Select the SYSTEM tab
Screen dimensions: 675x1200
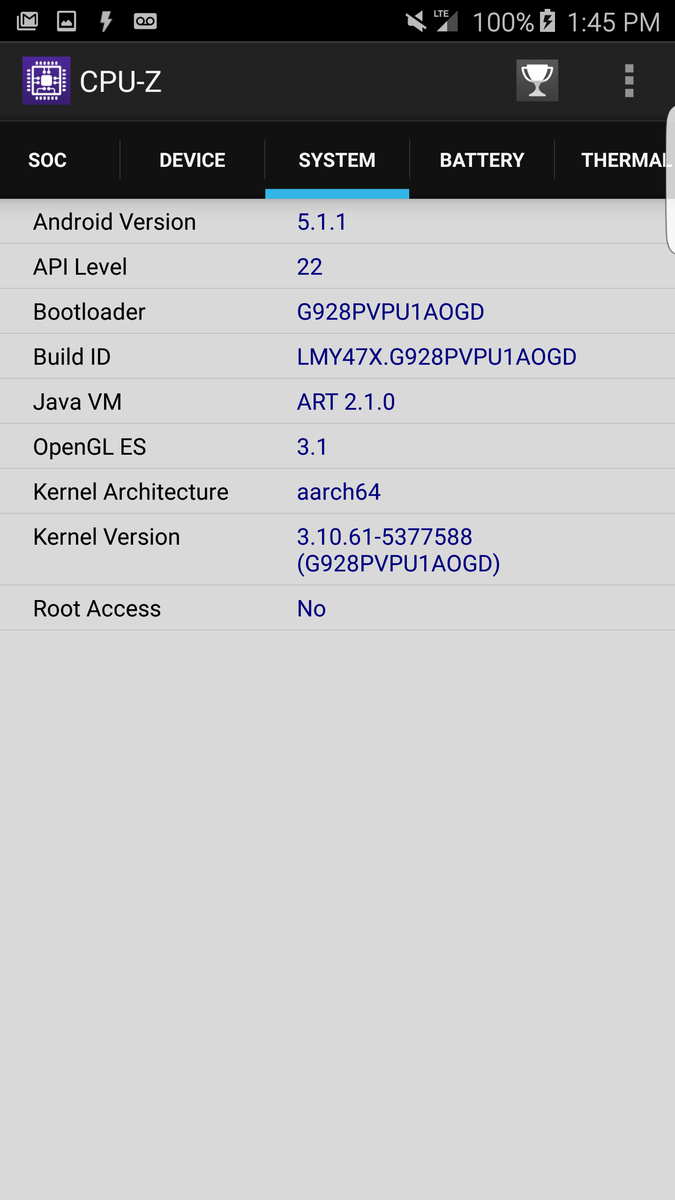pos(337,160)
